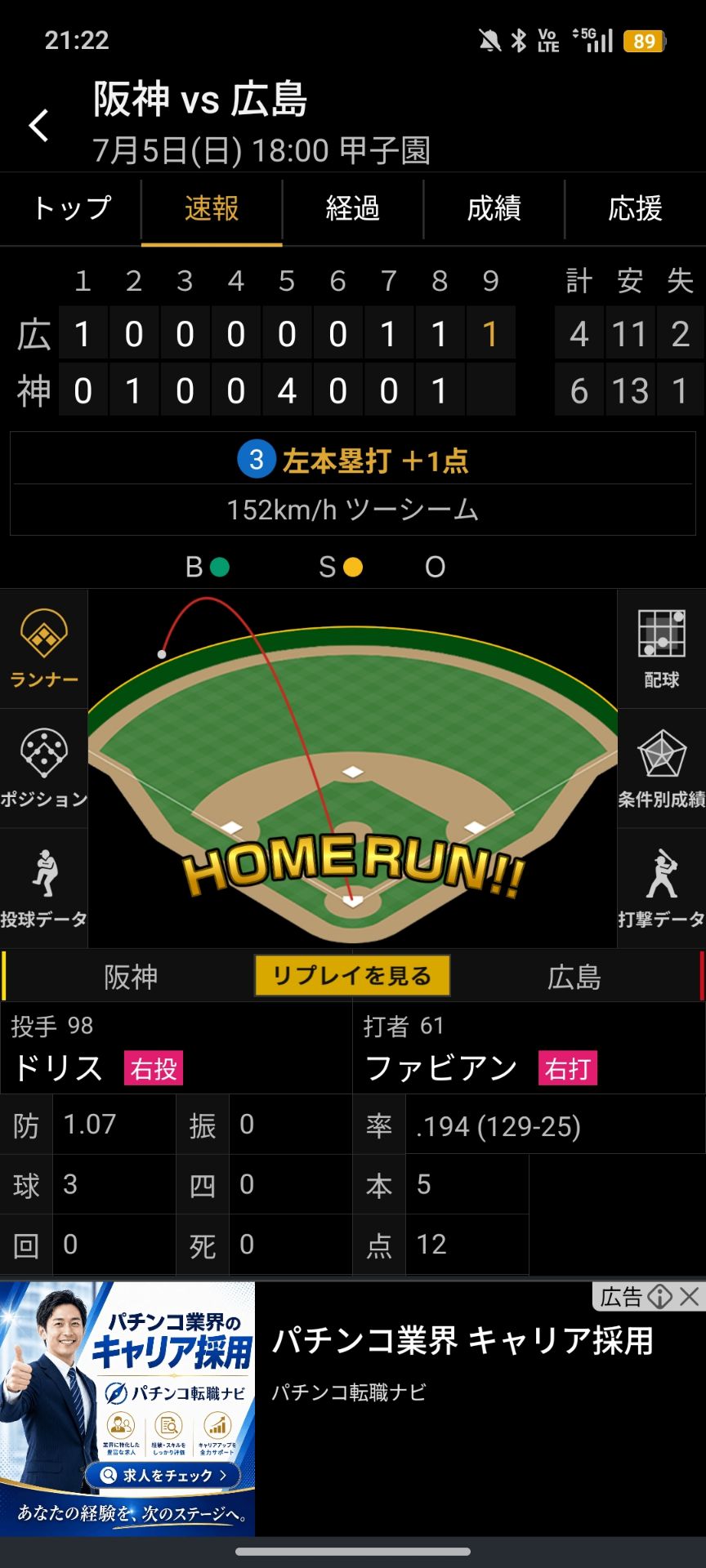The width and height of the screenshot is (706, 1568).
Task: Open the パチンコ転職ナビ ad banner
Action: pyautogui.click(x=353, y=1409)
